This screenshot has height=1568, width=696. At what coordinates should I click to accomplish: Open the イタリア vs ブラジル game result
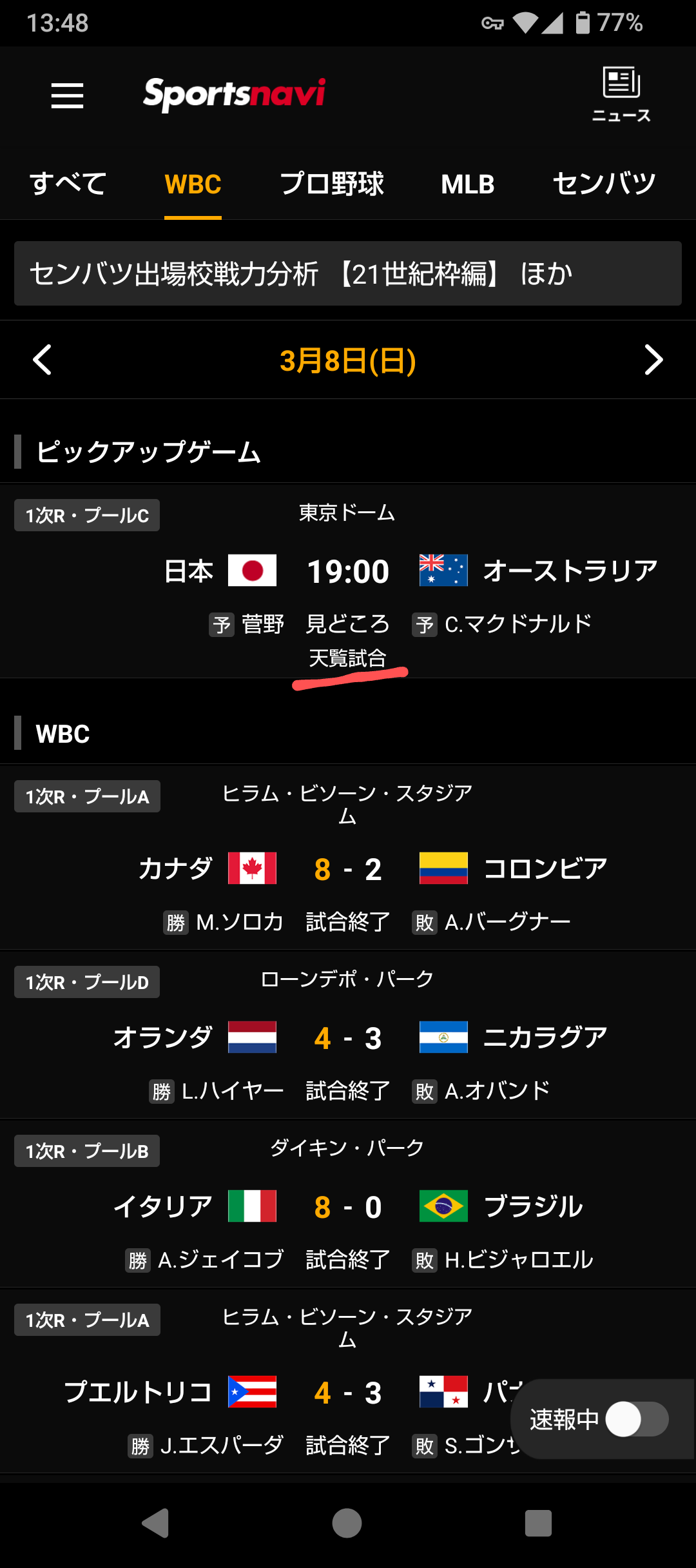pos(348,1207)
